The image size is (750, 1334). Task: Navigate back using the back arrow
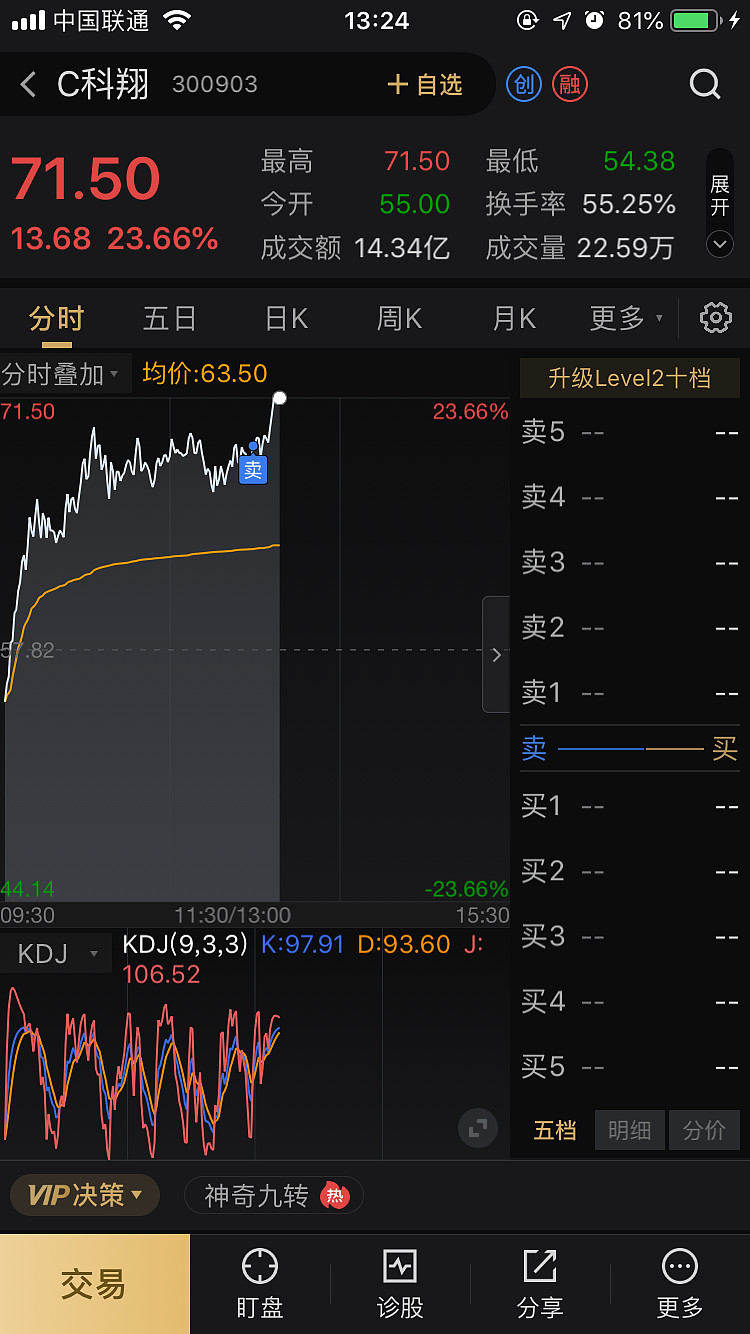pyautogui.click(x=27, y=85)
